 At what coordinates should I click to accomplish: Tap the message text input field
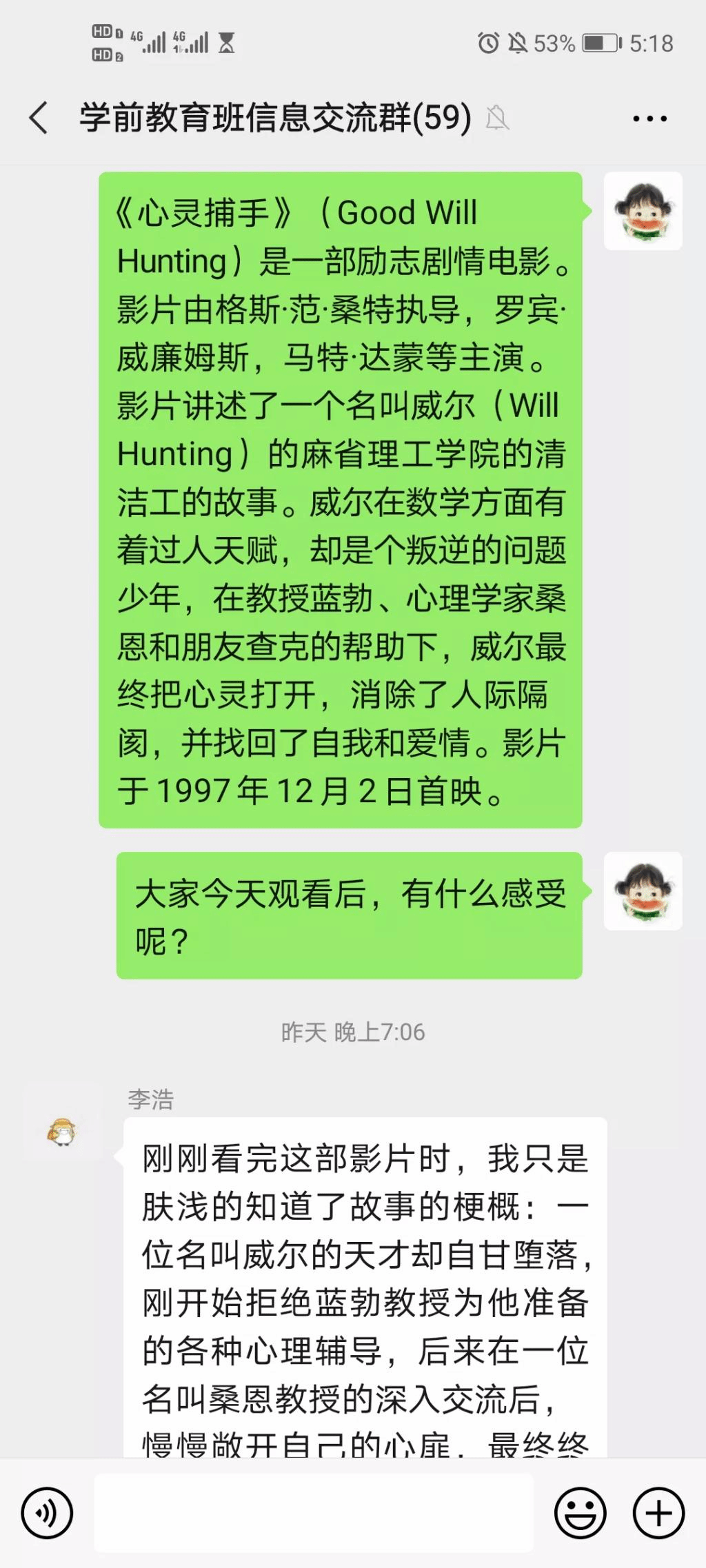pyautogui.click(x=314, y=1514)
